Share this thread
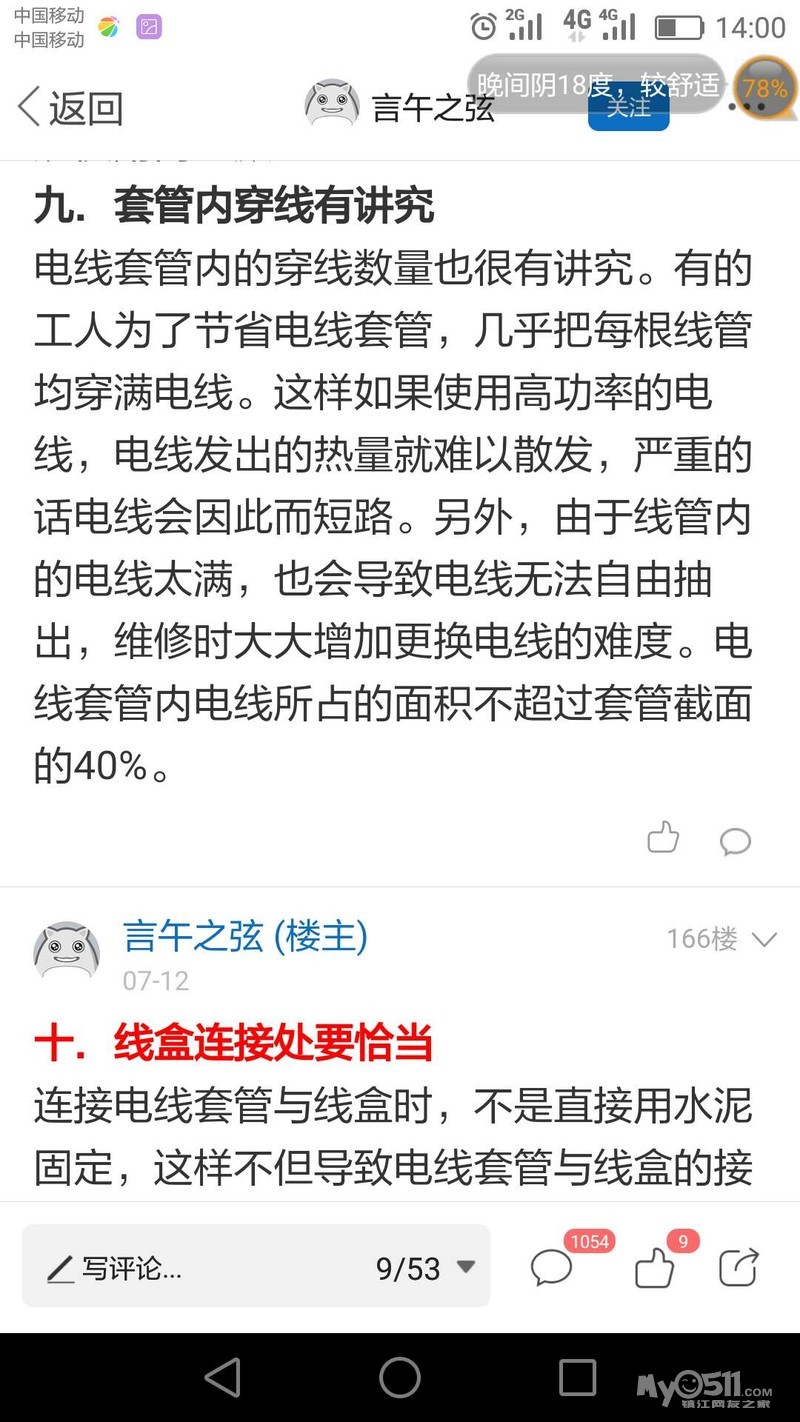Screen dimensions: 800x1422 739,1268
